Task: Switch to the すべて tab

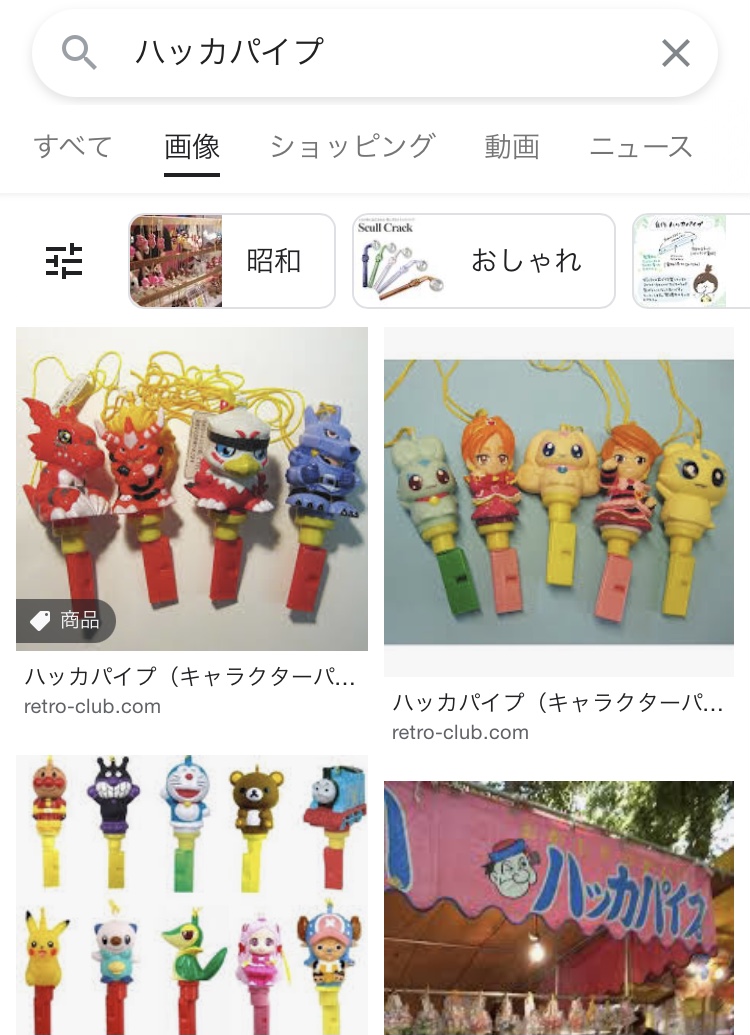Action: tap(73, 147)
